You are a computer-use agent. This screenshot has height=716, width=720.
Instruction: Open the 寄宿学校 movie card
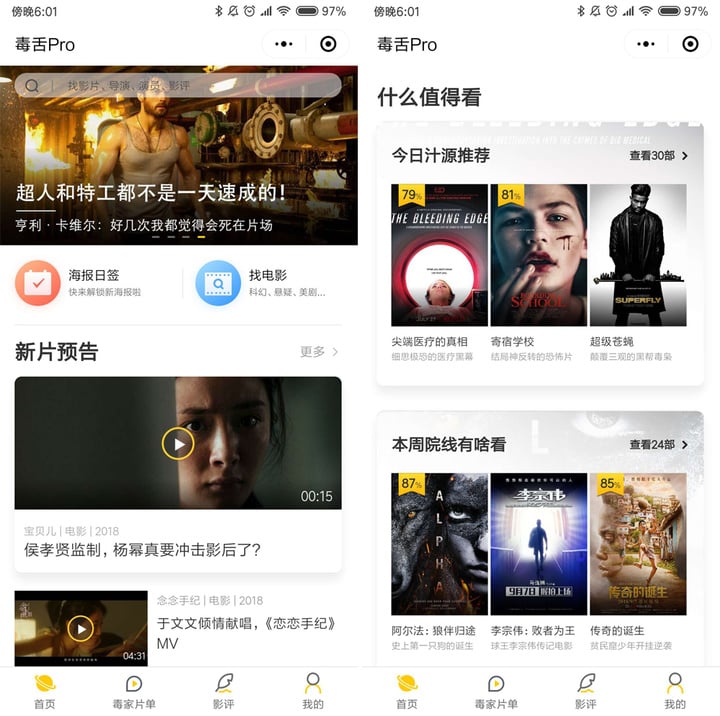coord(538,255)
